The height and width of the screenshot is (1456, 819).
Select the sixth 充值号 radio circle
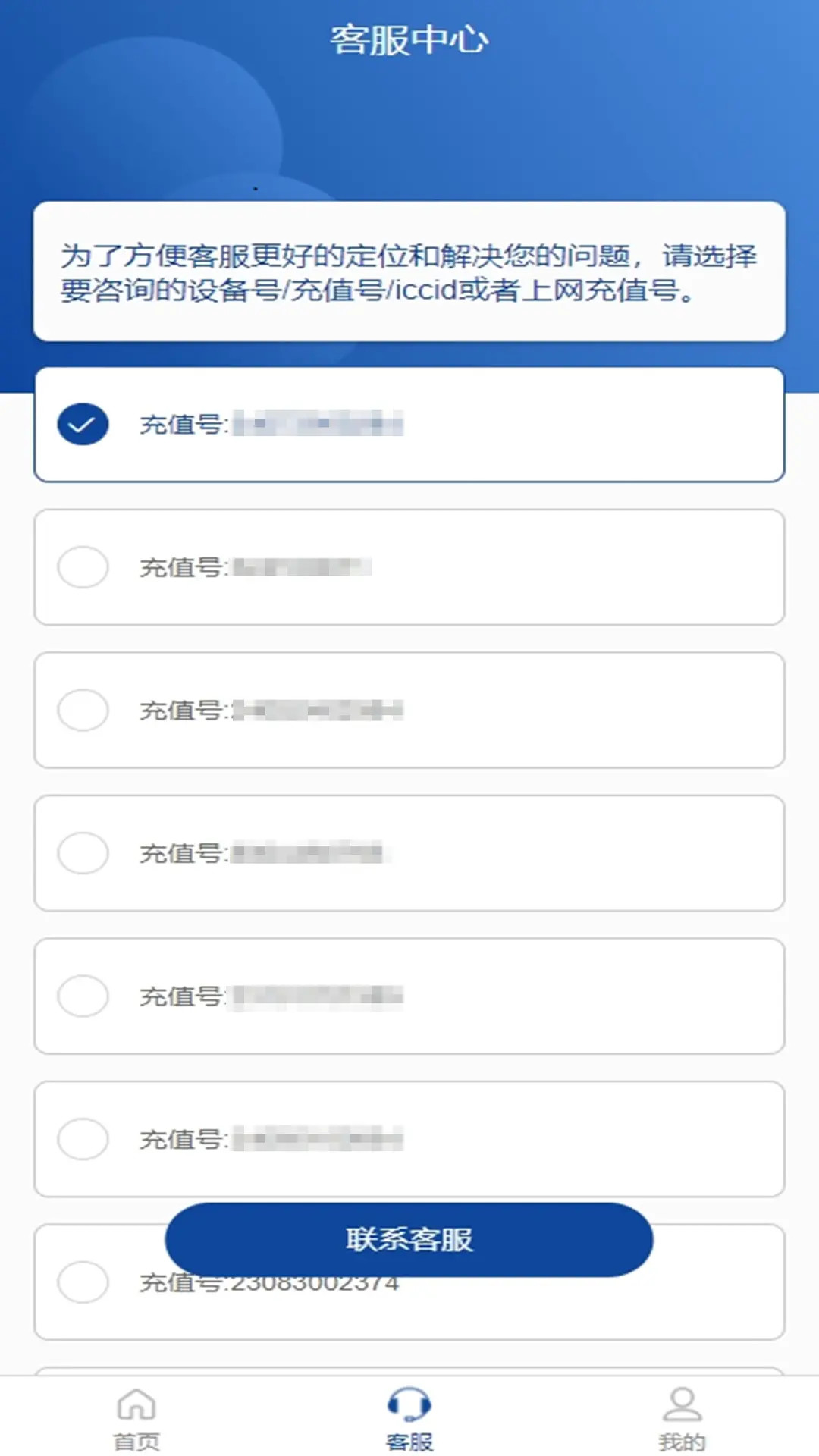83,1138
